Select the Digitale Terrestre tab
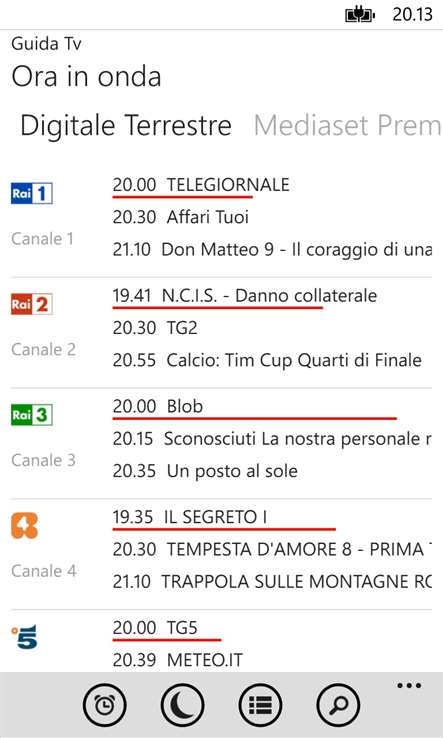 [126, 125]
